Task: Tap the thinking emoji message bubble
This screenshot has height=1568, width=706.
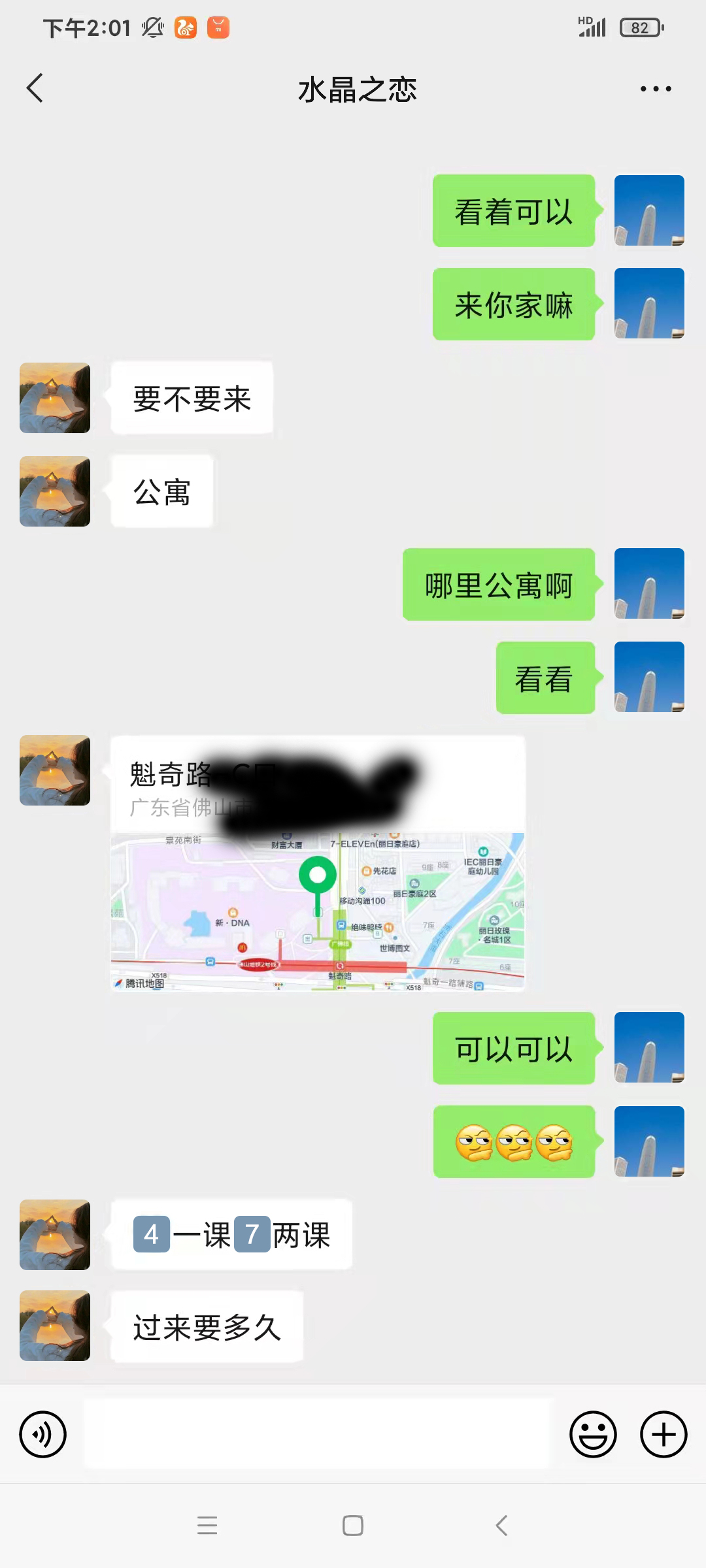Action: pyautogui.click(x=514, y=1142)
